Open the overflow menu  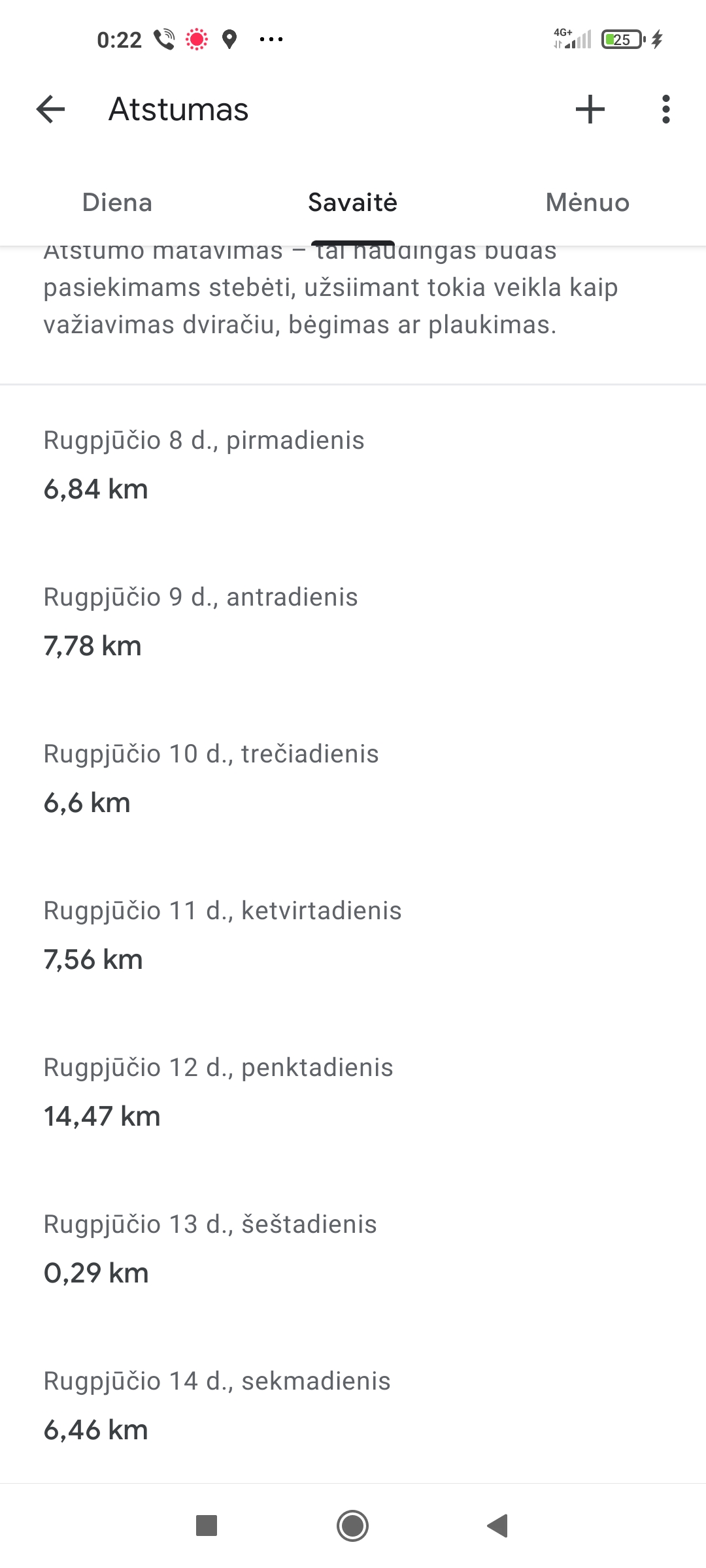(x=665, y=109)
